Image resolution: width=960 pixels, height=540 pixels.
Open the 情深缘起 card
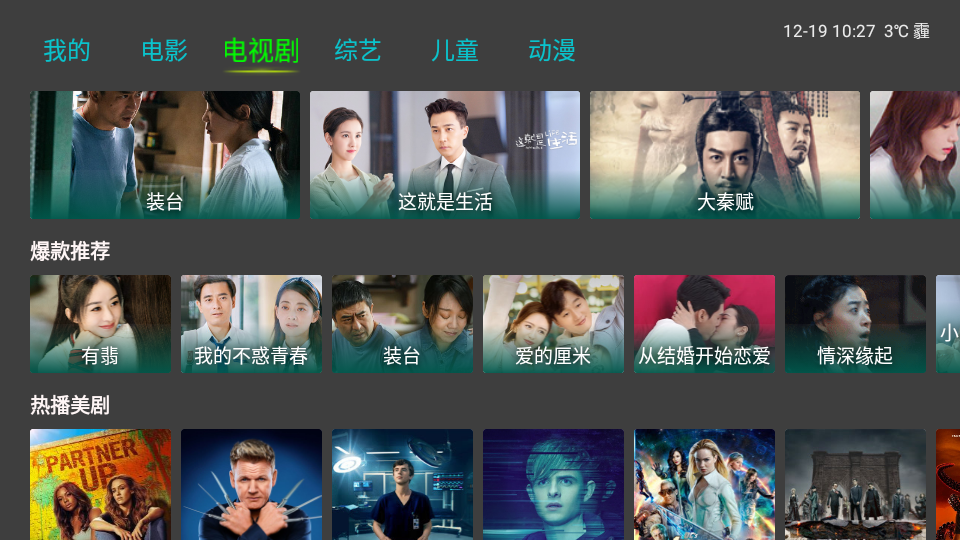[x=855, y=324]
